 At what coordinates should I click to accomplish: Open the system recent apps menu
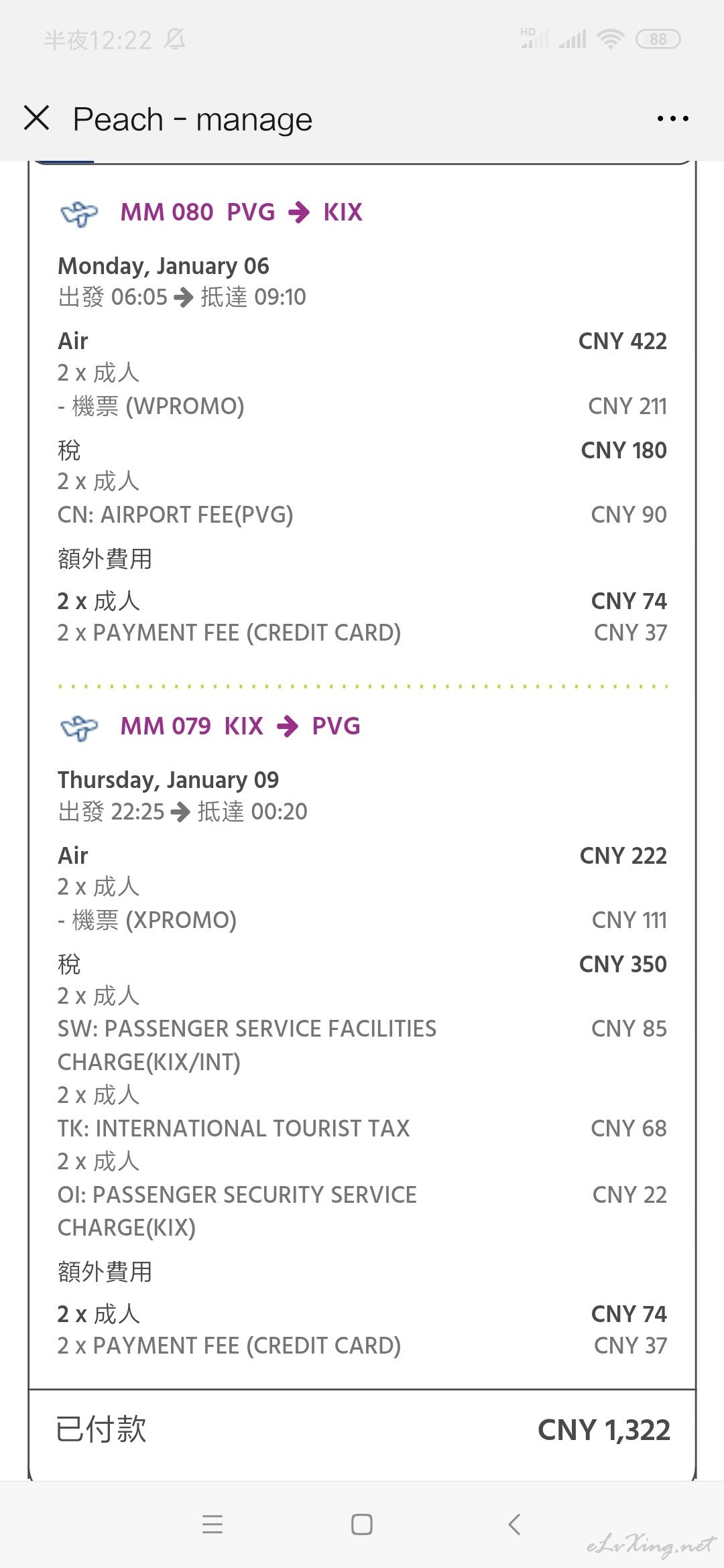pos(213,1524)
